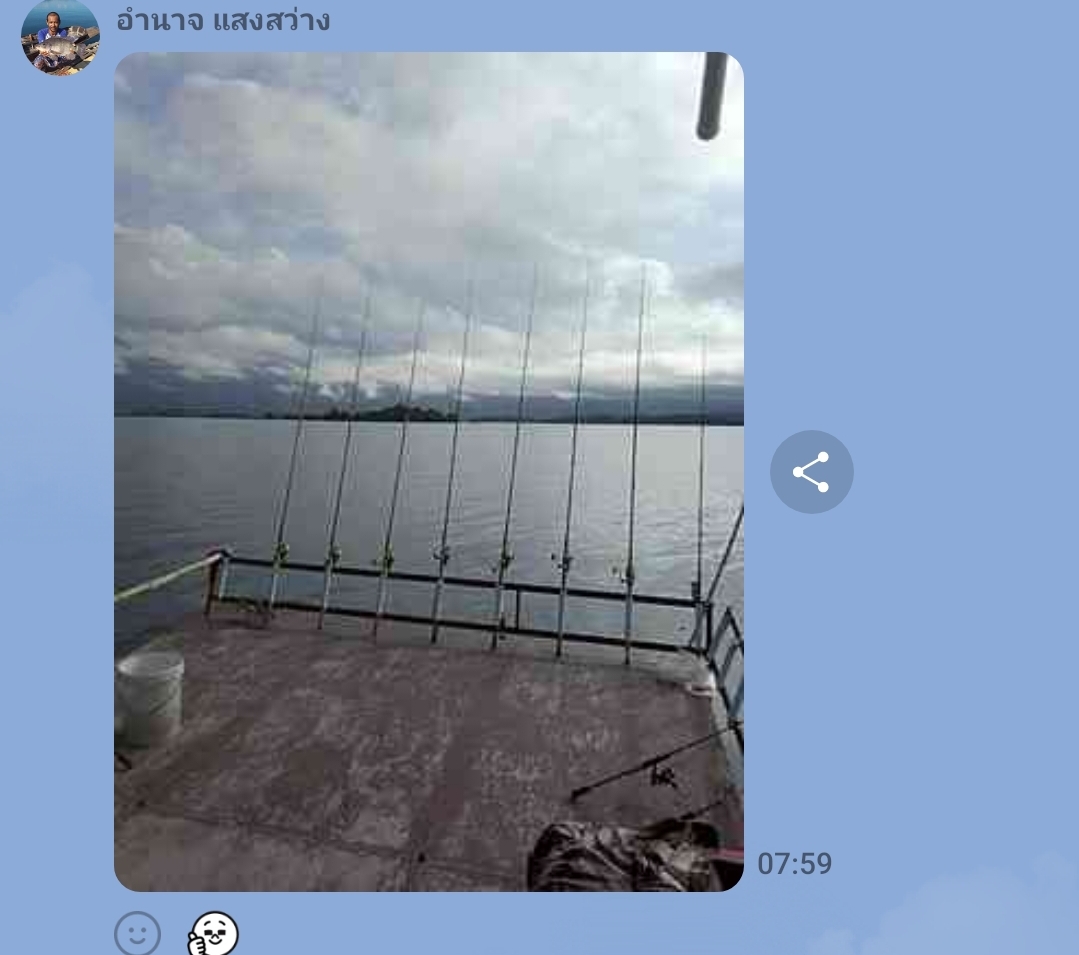Viewport: 1079px width, 955px height.
Task: Share the photo using the share icon
Action: tap(811, 472)
